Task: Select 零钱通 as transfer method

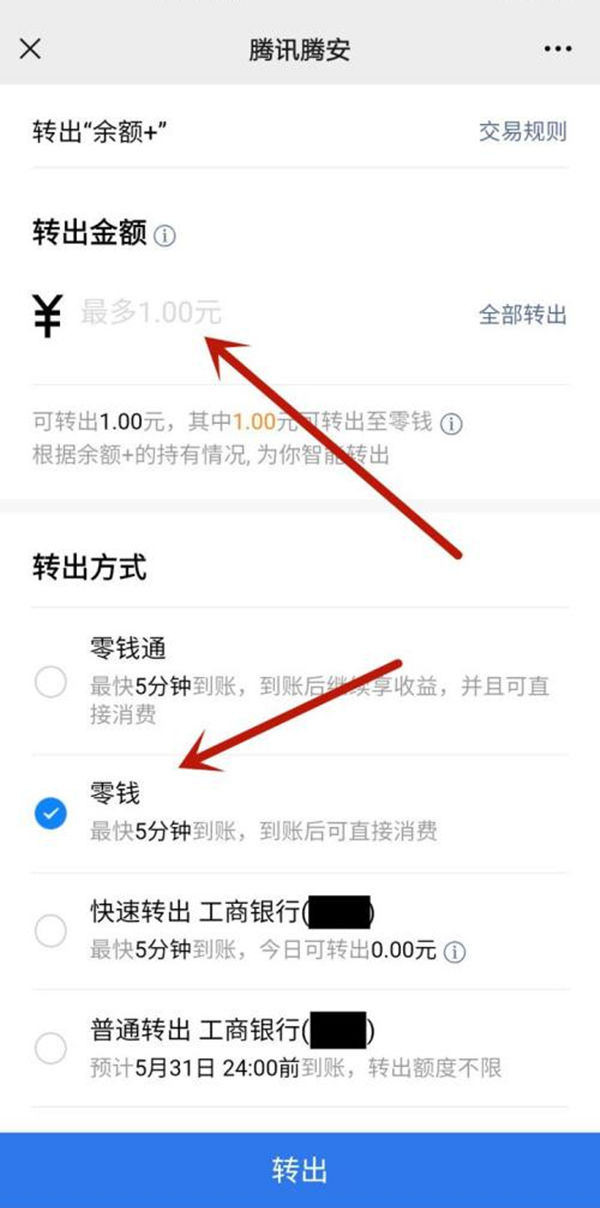Action: pyautogui.click(x=50, y=684)
